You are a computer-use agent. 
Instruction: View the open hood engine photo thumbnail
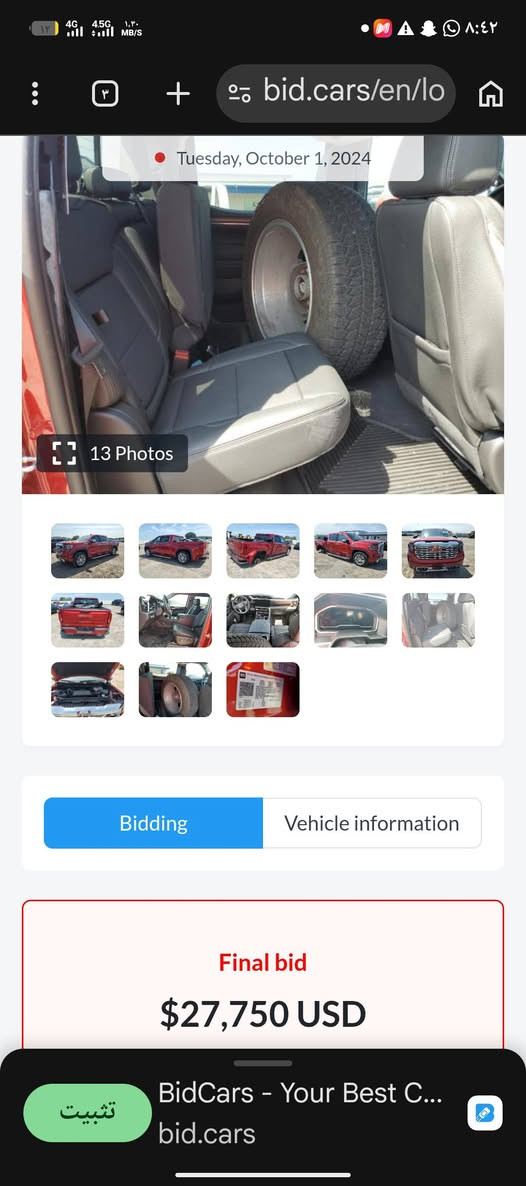coord(87,689)
